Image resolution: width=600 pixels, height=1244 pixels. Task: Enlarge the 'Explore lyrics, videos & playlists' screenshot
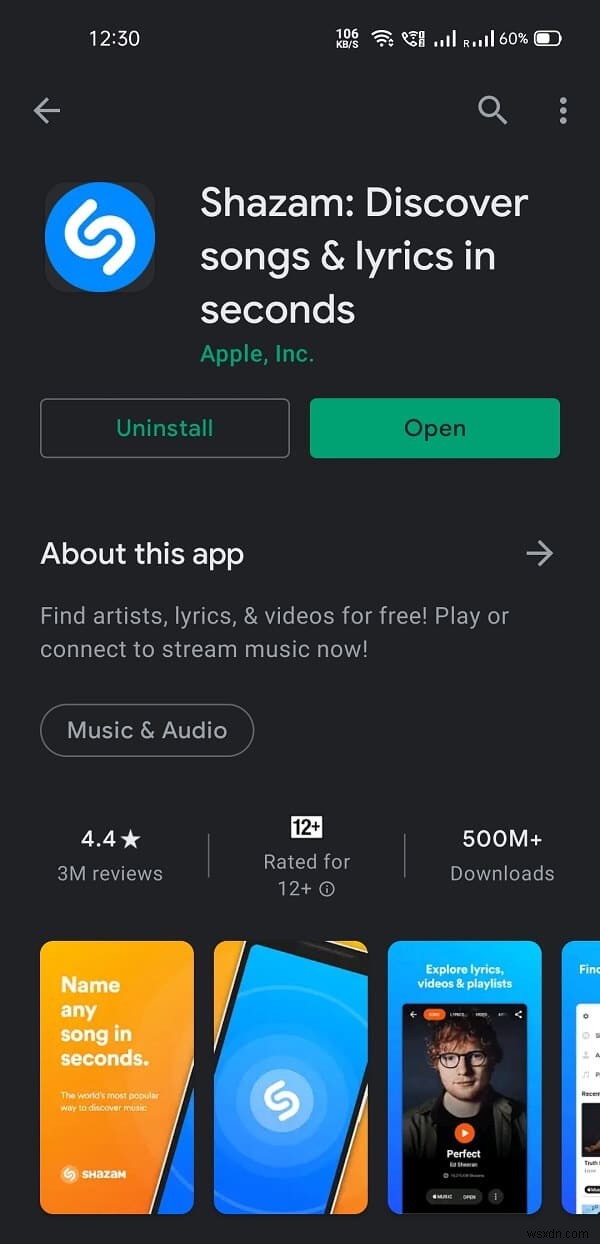tap(465, 1077)
